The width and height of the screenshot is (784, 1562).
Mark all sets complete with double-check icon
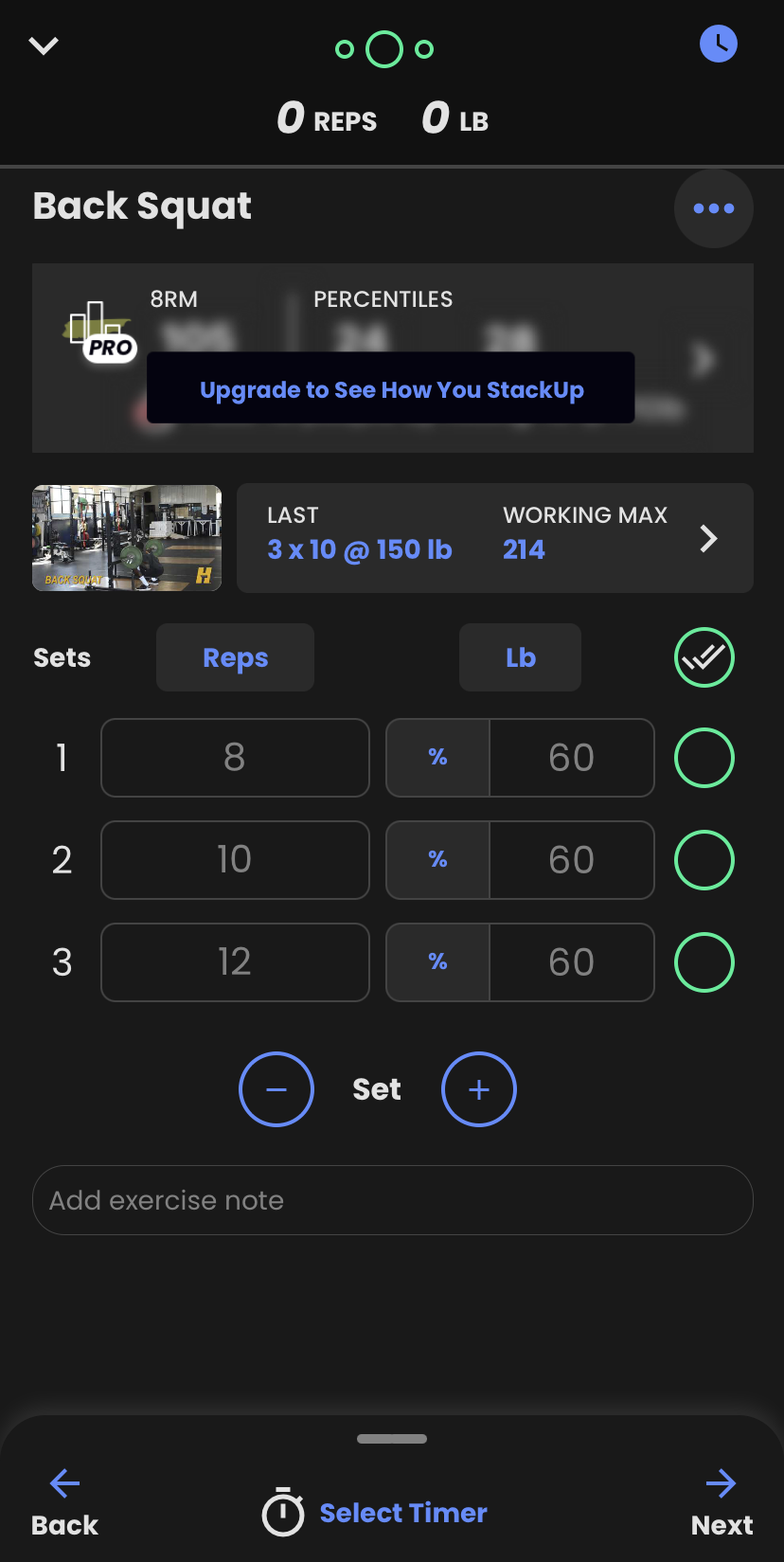click(x=704, y=657)
